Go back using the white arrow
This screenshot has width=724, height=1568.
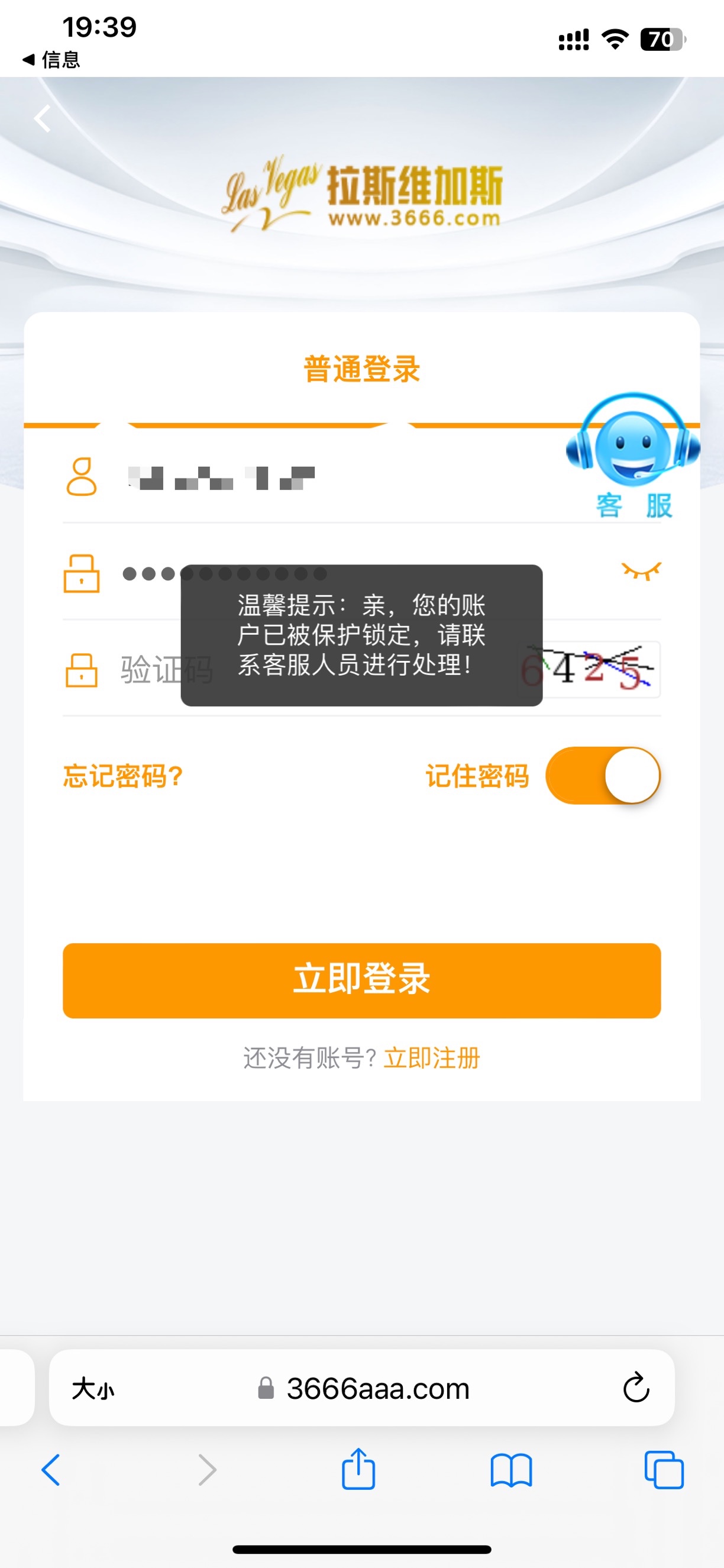(43, 118)
